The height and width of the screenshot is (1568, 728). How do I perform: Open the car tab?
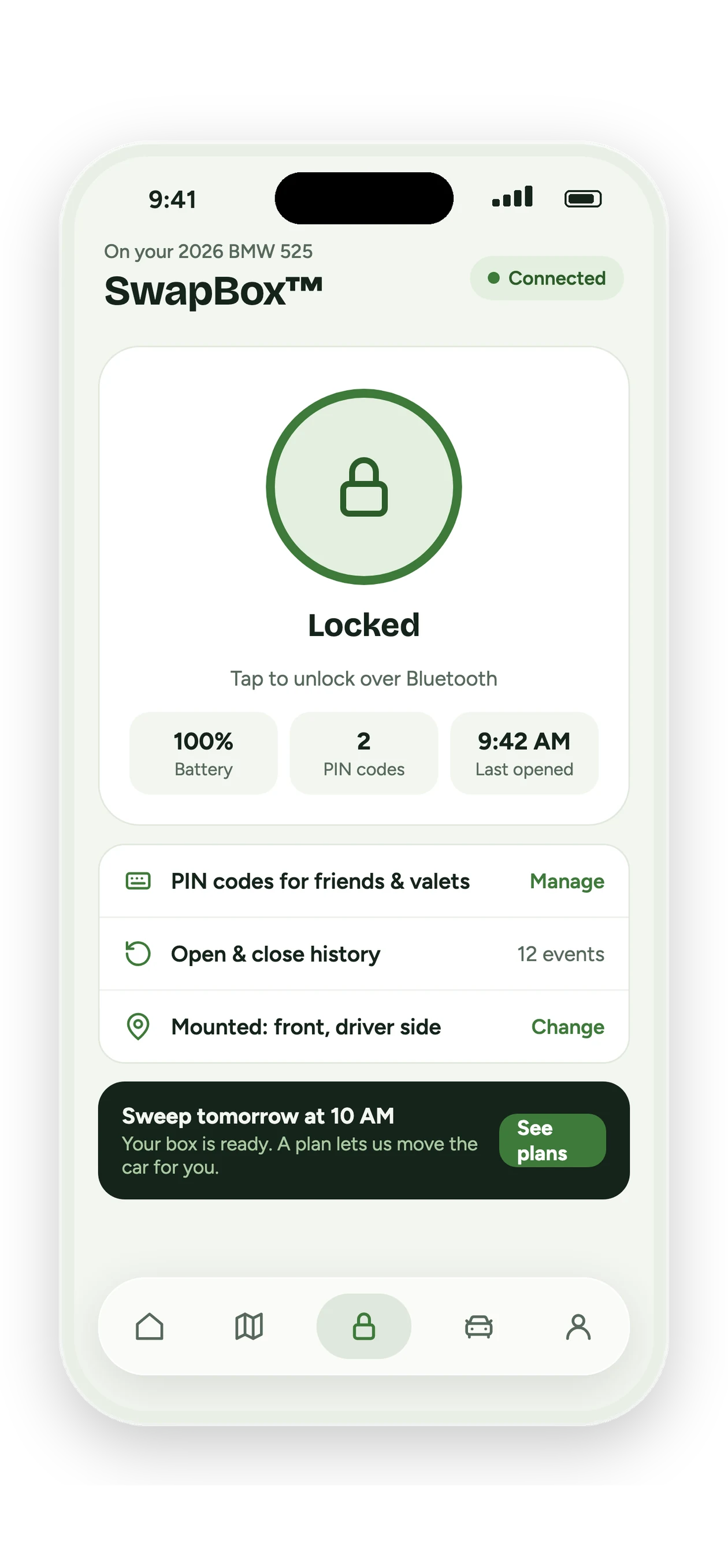tap(478, 1326)
